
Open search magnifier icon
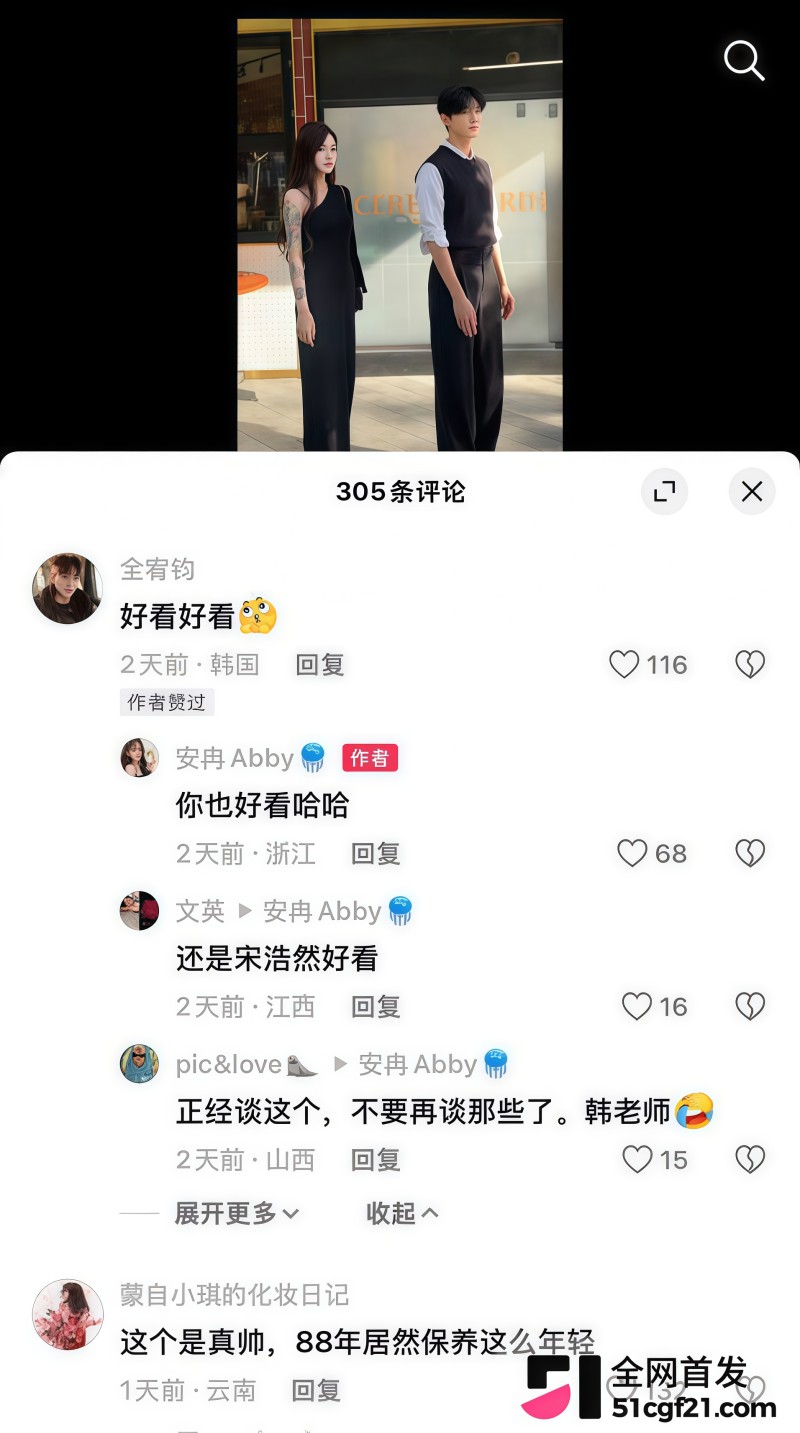(744, 61)
